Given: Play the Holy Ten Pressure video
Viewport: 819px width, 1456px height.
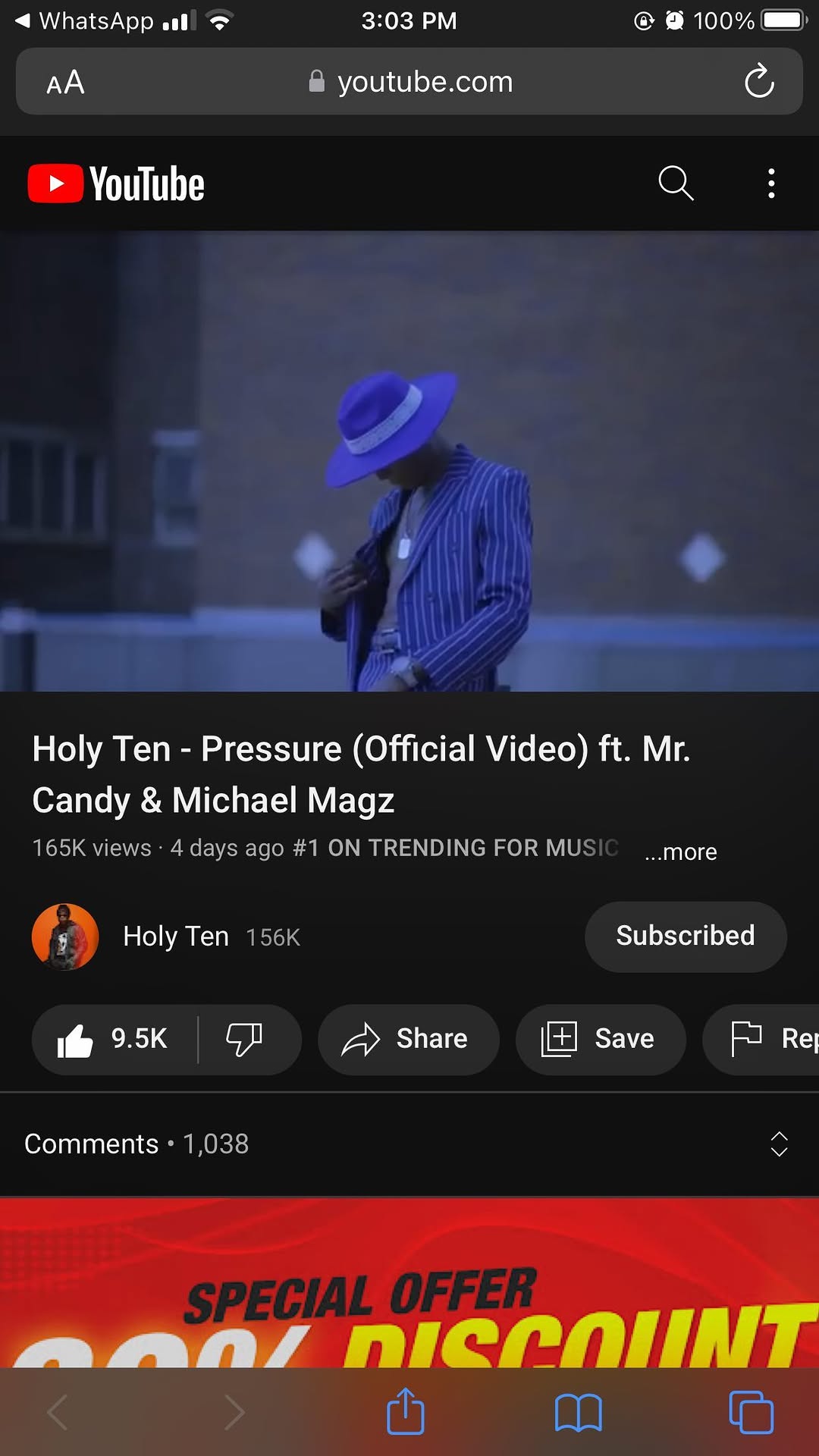Looking at the screenshot, I should [409, 461].
